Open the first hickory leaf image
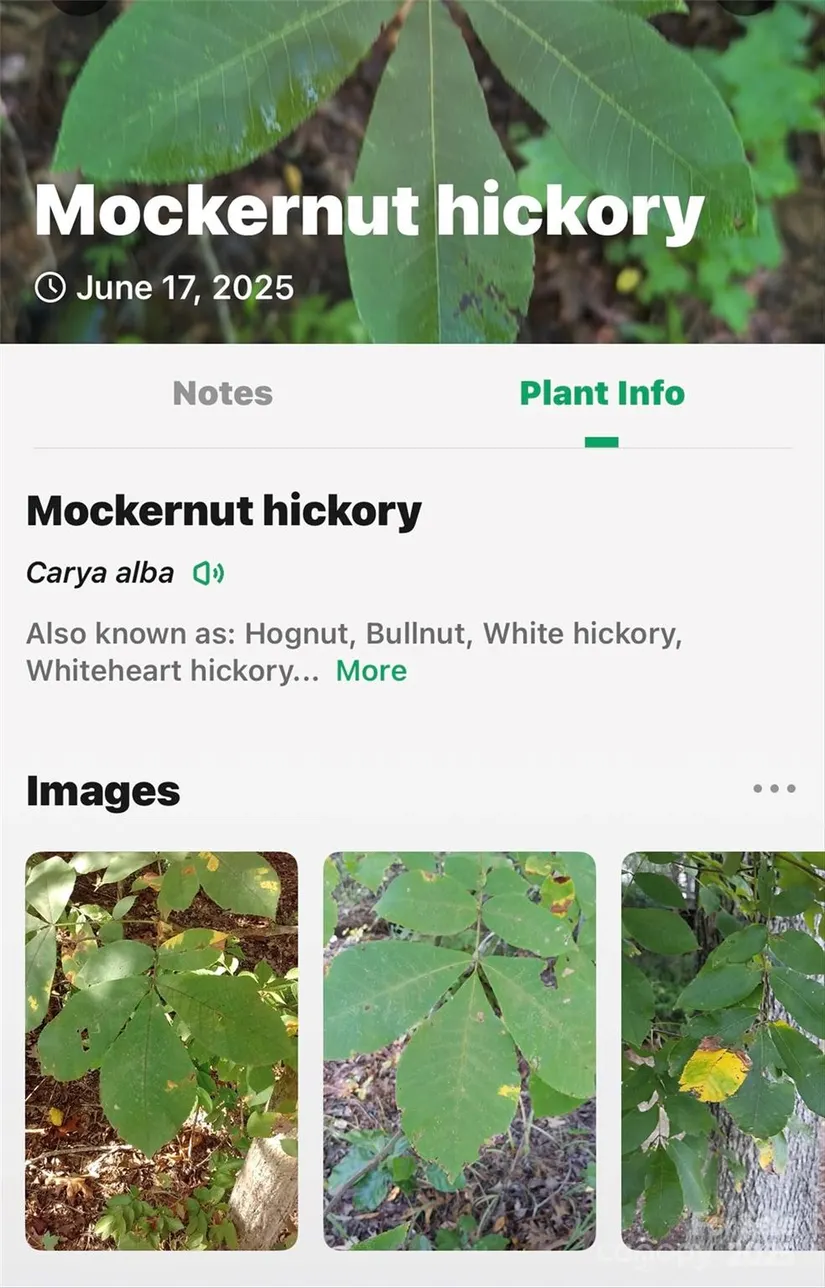Screen dimensions: 825x1288 pos(161,1050)
